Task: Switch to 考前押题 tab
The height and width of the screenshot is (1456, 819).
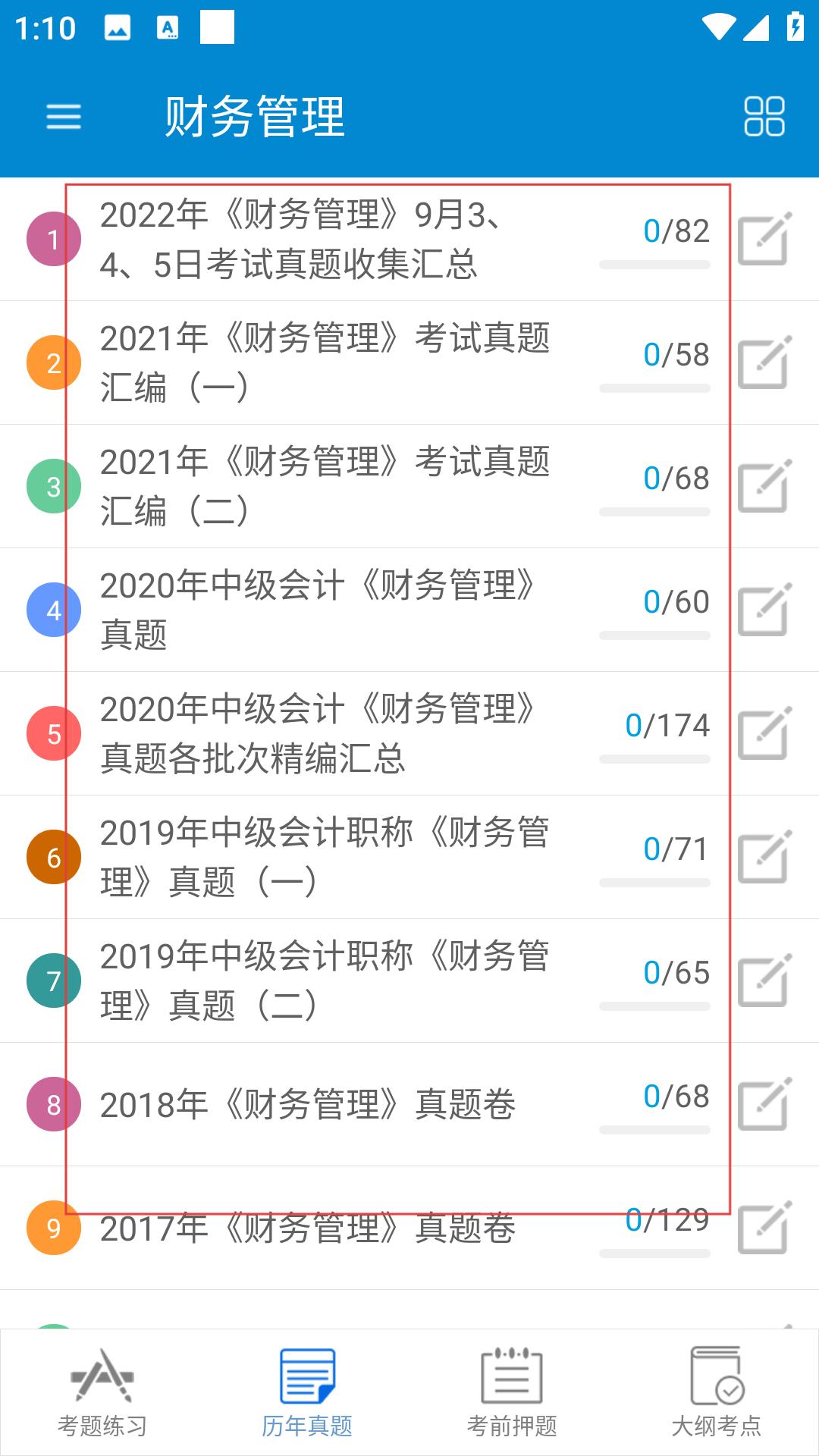Action: 512,1392
